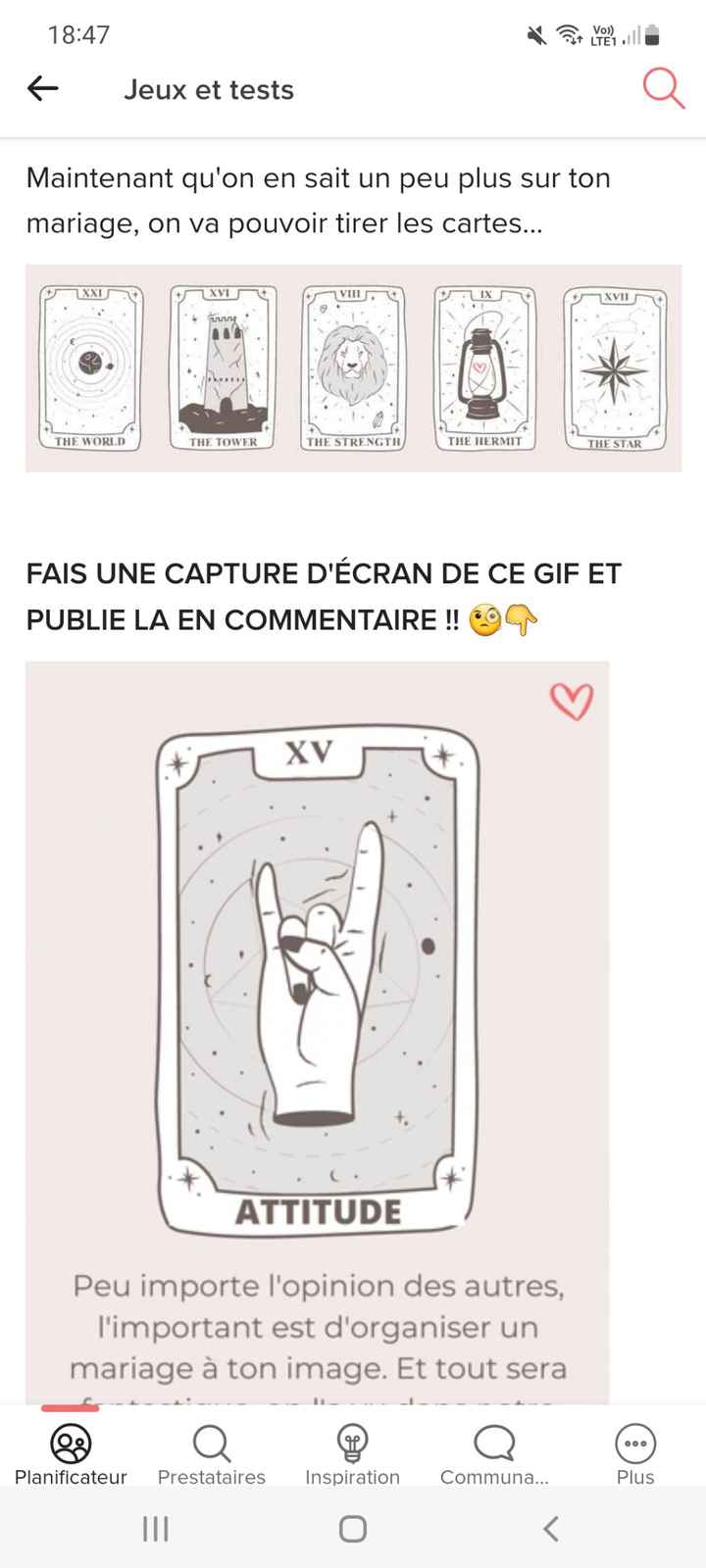Tap the Prestataires magnifying glass icon
The width and height of the screenshot is (706, 1568).
210,1444
